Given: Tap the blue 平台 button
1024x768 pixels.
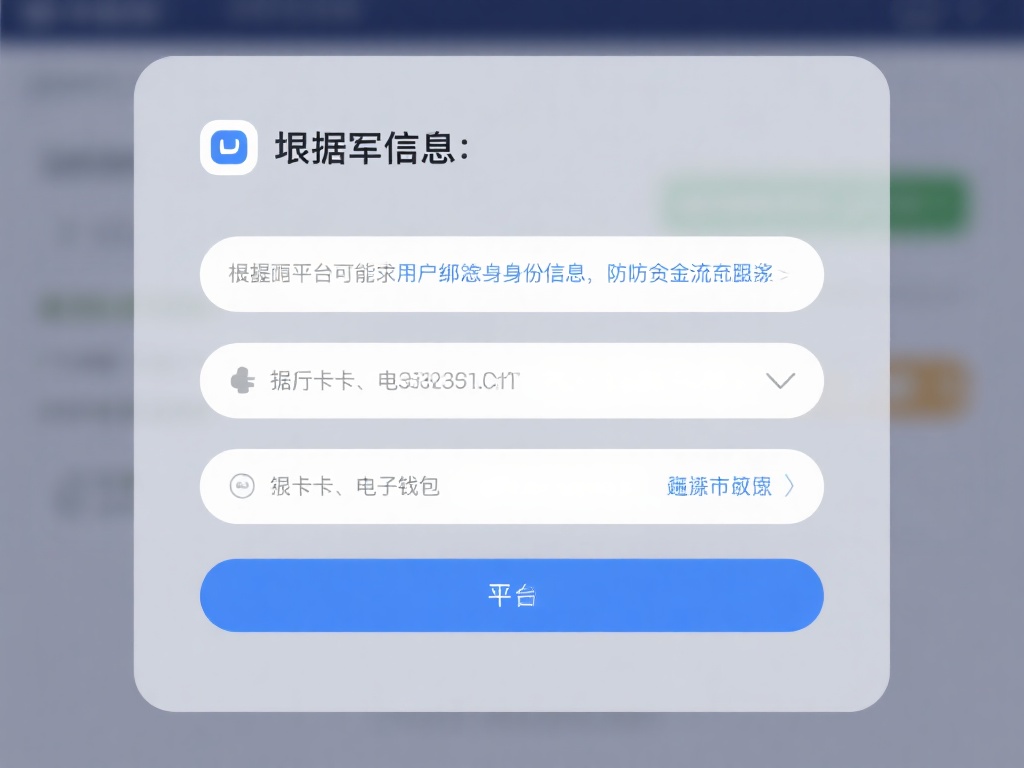Looking at the screenshot, I should (511, 595).
